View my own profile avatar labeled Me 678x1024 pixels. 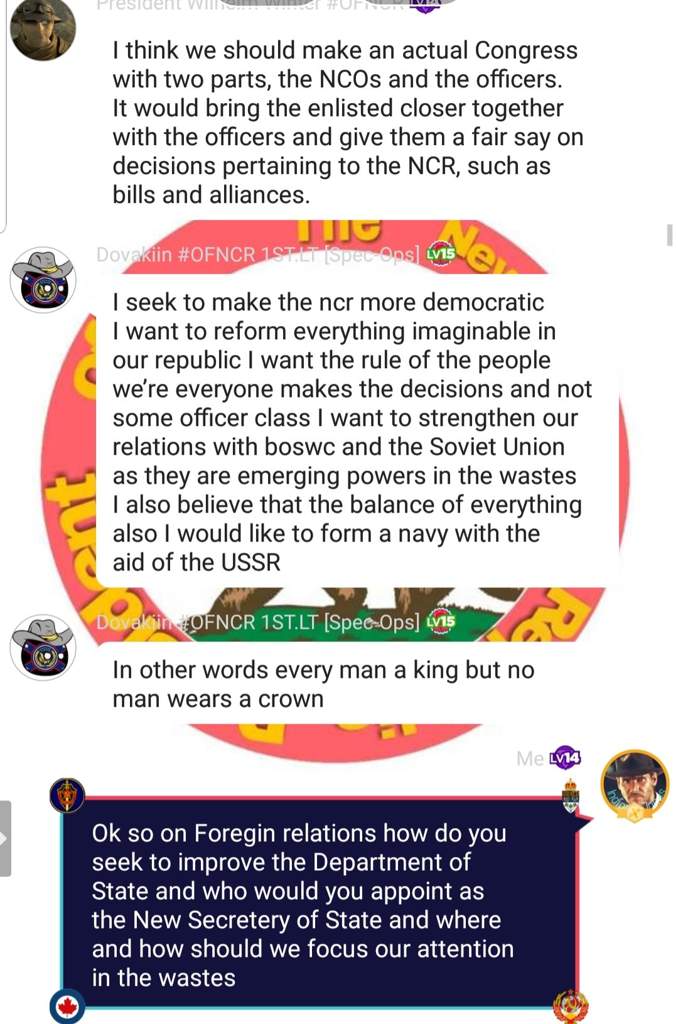[634, 783]
